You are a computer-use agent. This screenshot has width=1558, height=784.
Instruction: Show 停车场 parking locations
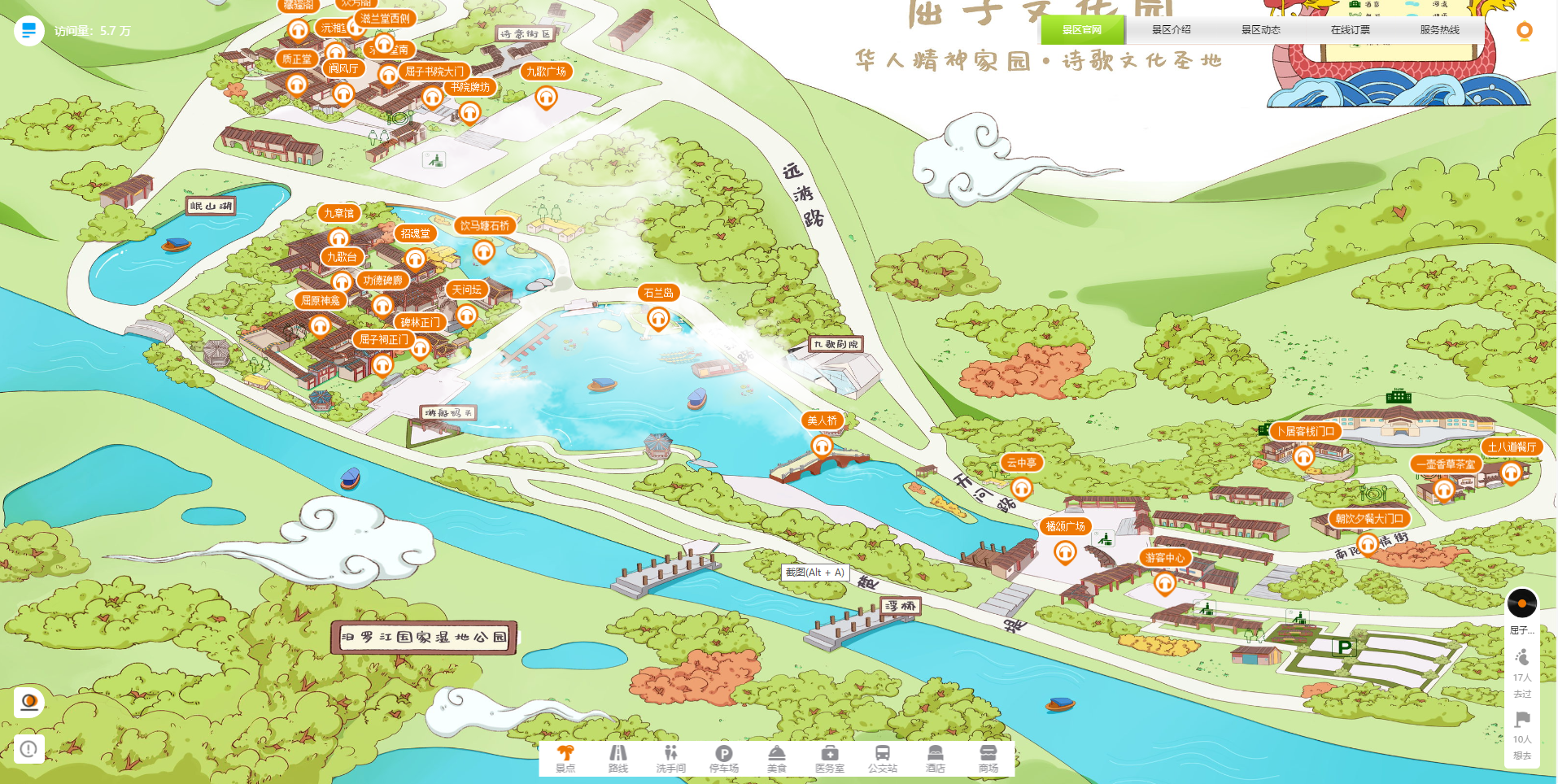tap(724, 759)
